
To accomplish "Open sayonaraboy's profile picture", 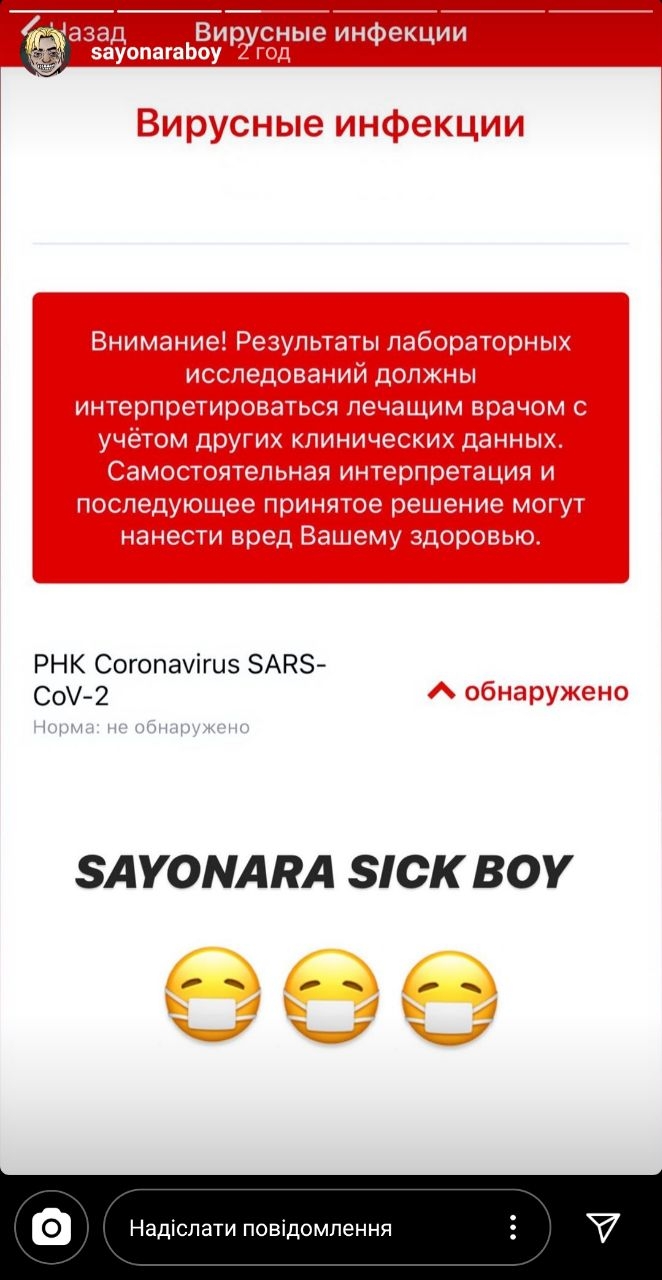I will point(45,52).
